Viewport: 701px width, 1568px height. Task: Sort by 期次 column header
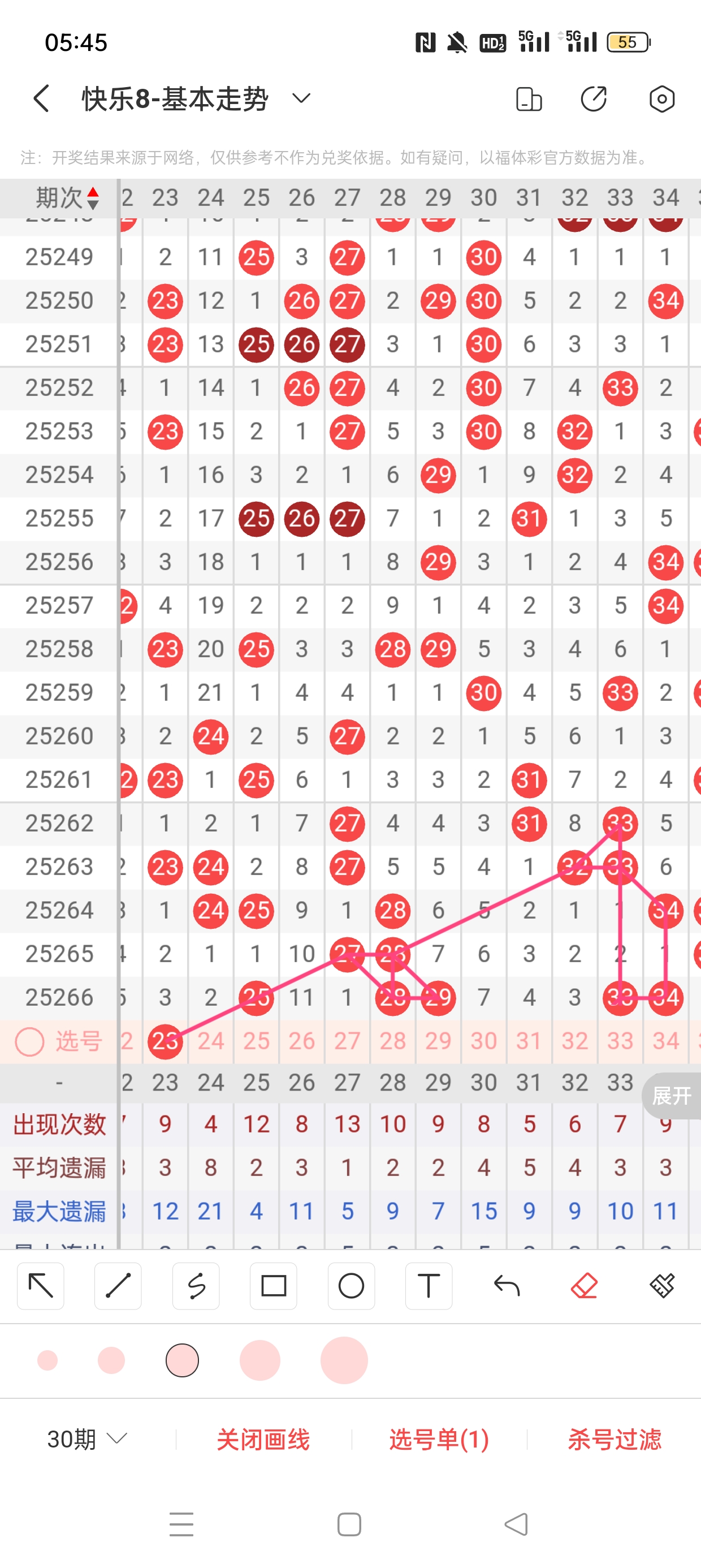[67, 198]
